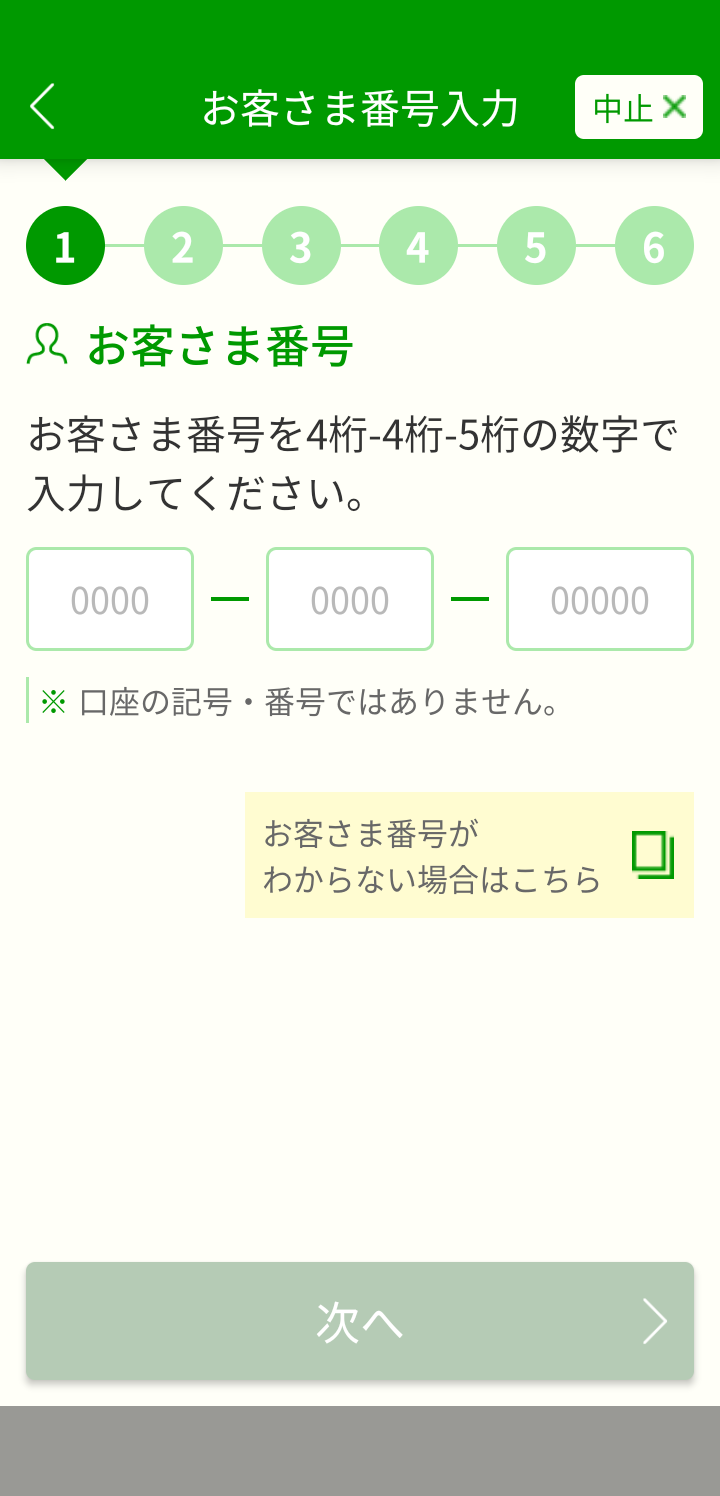The image size is (720, 1496).
Task: Select the second 4-digit number field
Action: tap(350, 599)
